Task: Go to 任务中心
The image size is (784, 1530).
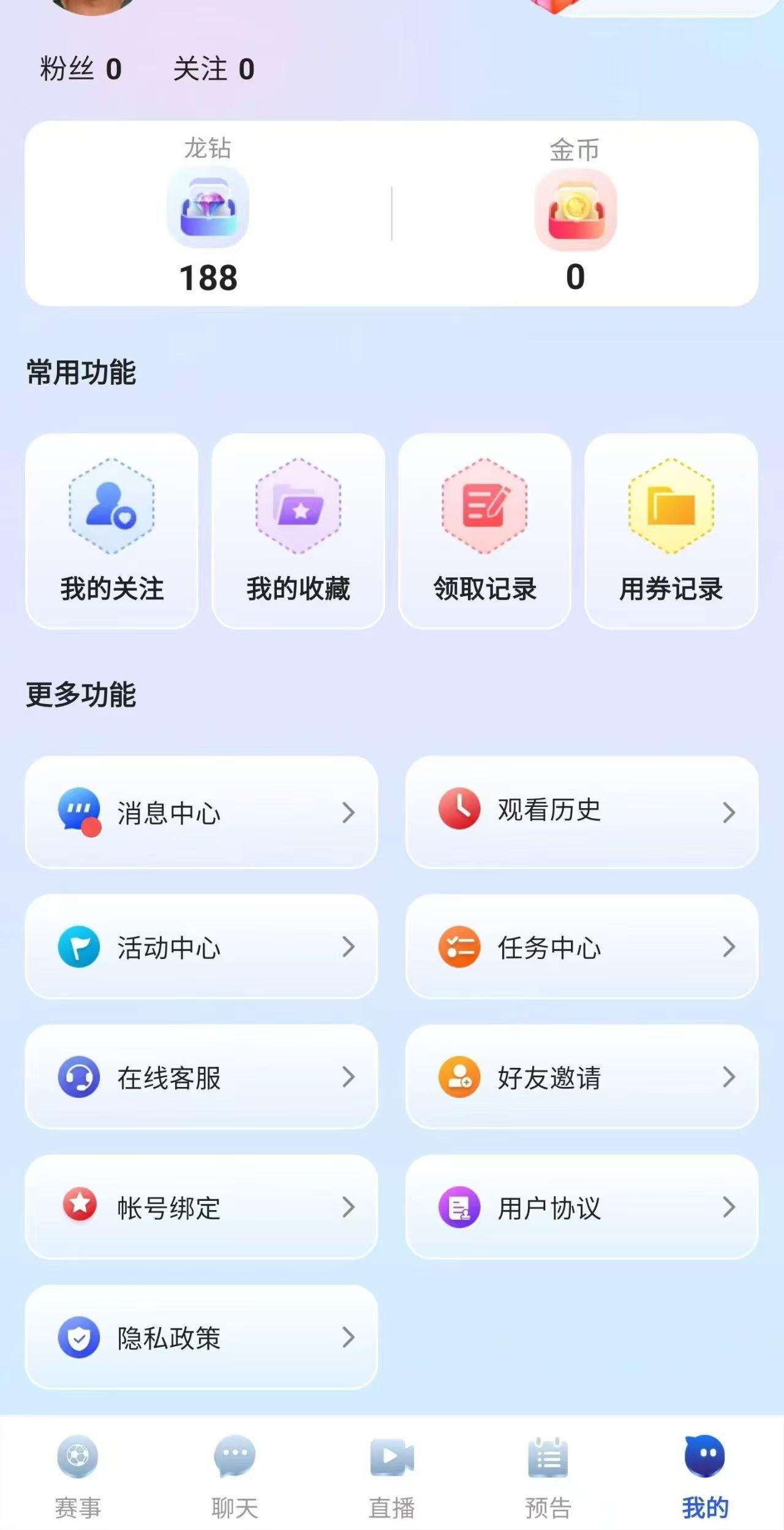Action: [581, 947]
